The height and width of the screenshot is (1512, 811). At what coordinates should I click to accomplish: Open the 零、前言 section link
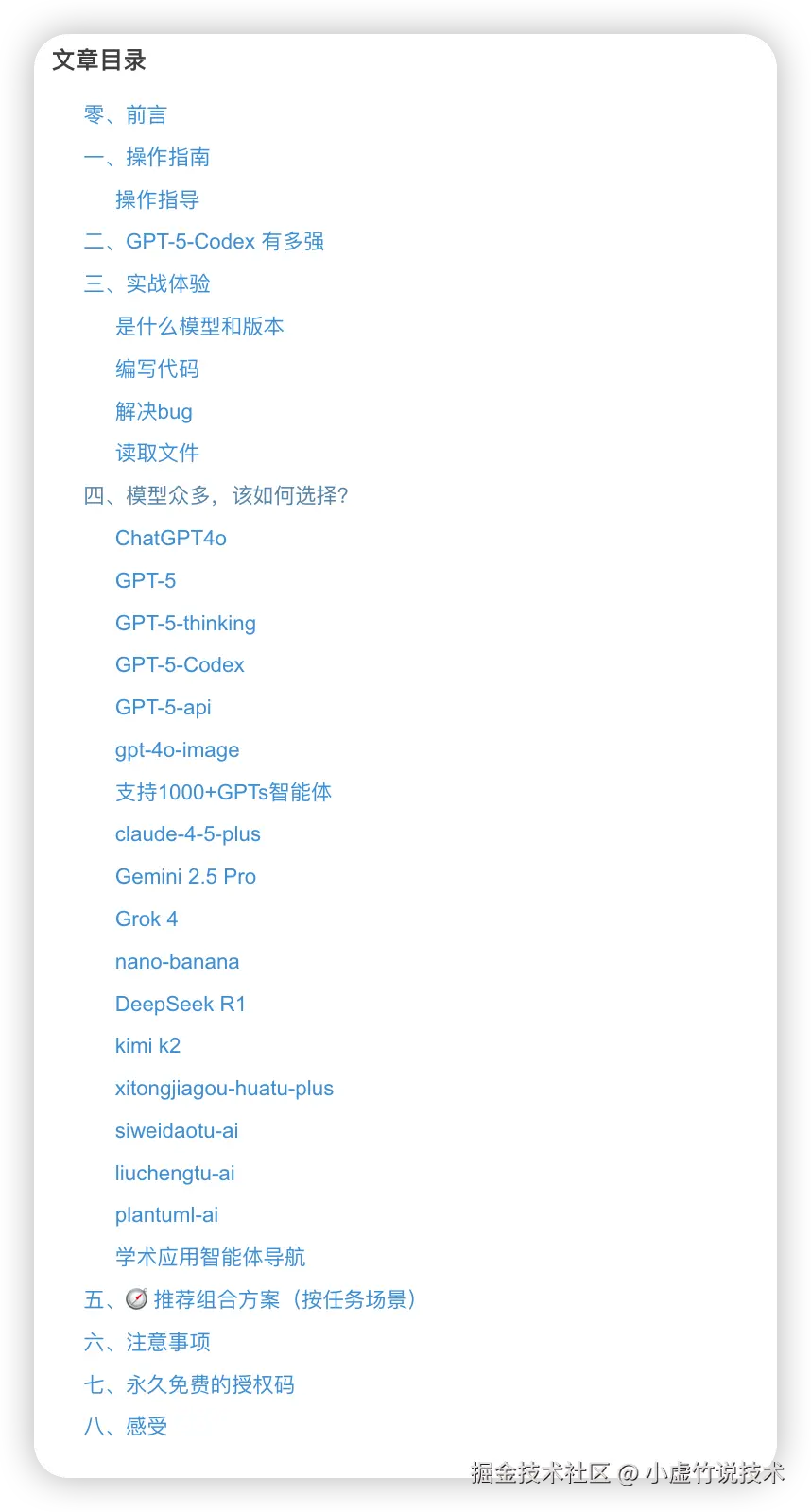(x=125, y=115)
